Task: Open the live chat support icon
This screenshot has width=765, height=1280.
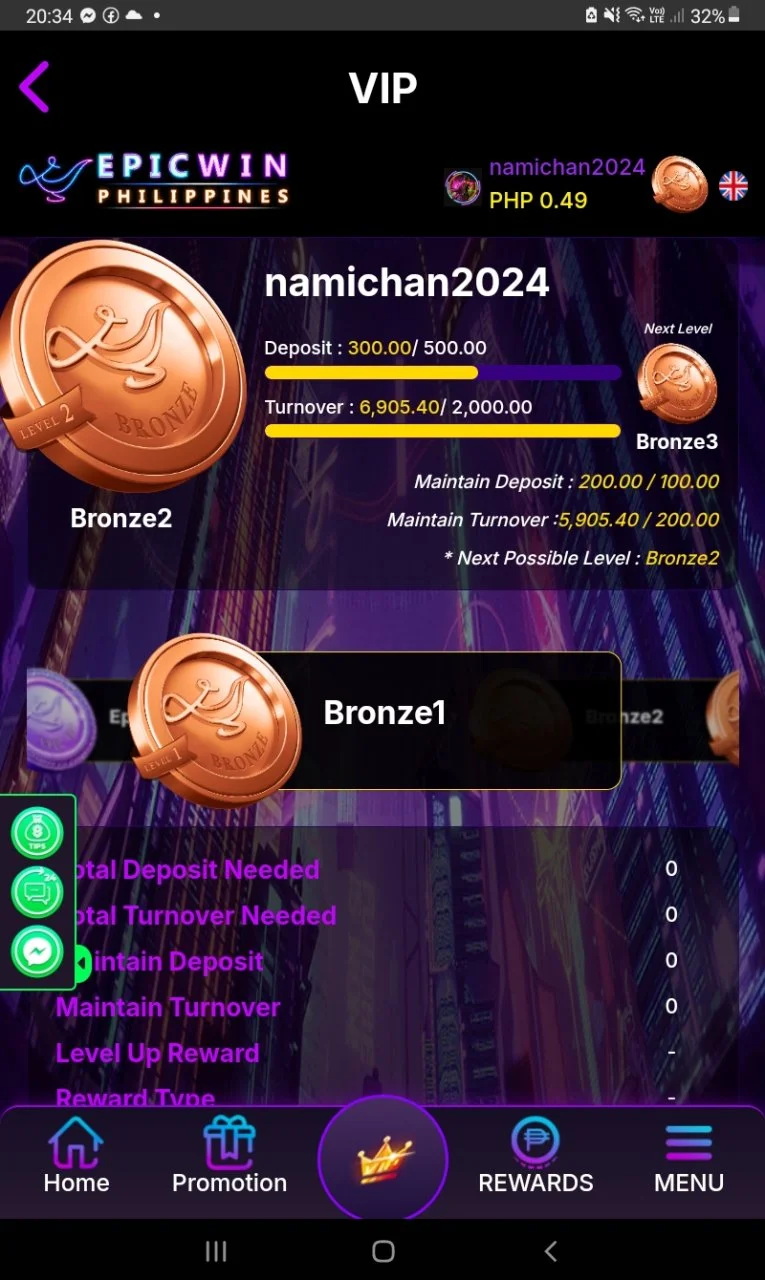Action: click(37, 892)
